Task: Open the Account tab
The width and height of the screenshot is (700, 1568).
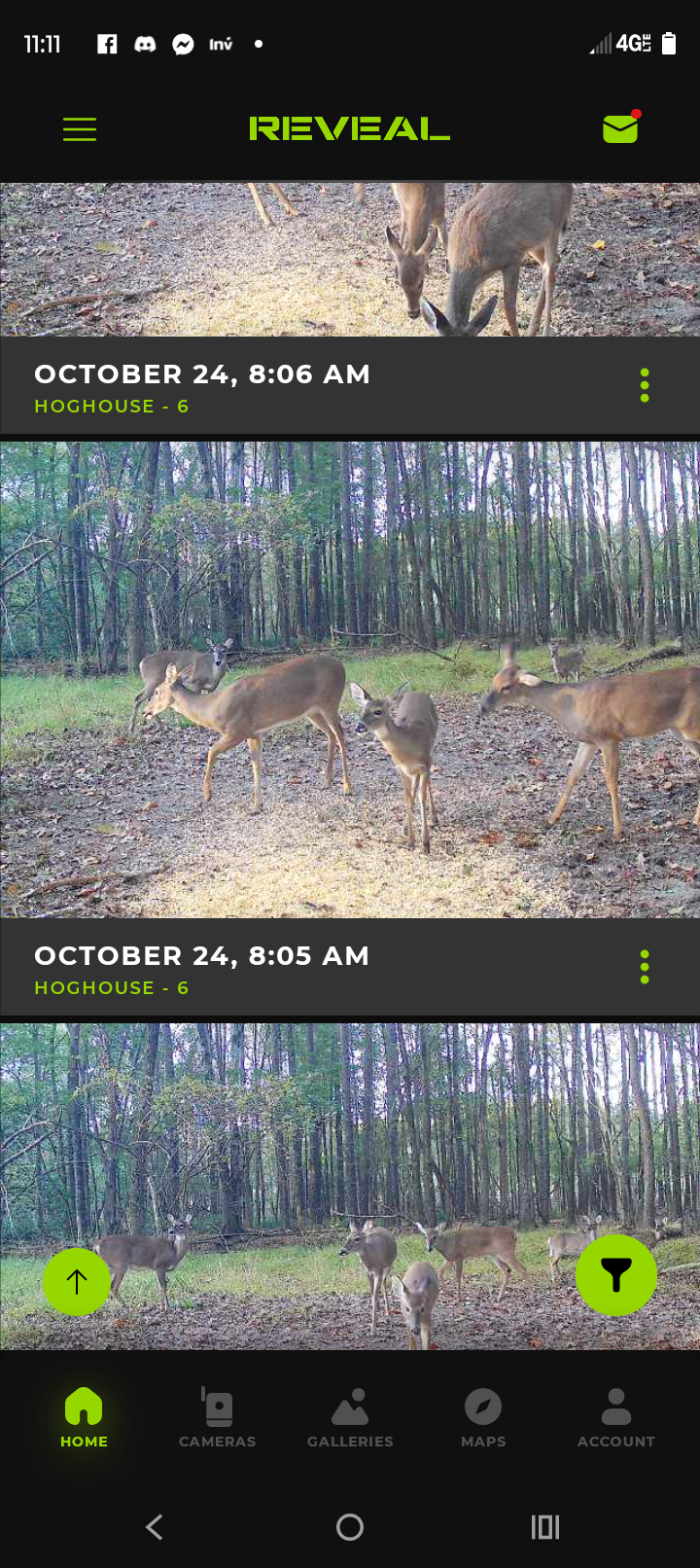Action: 616,1417
